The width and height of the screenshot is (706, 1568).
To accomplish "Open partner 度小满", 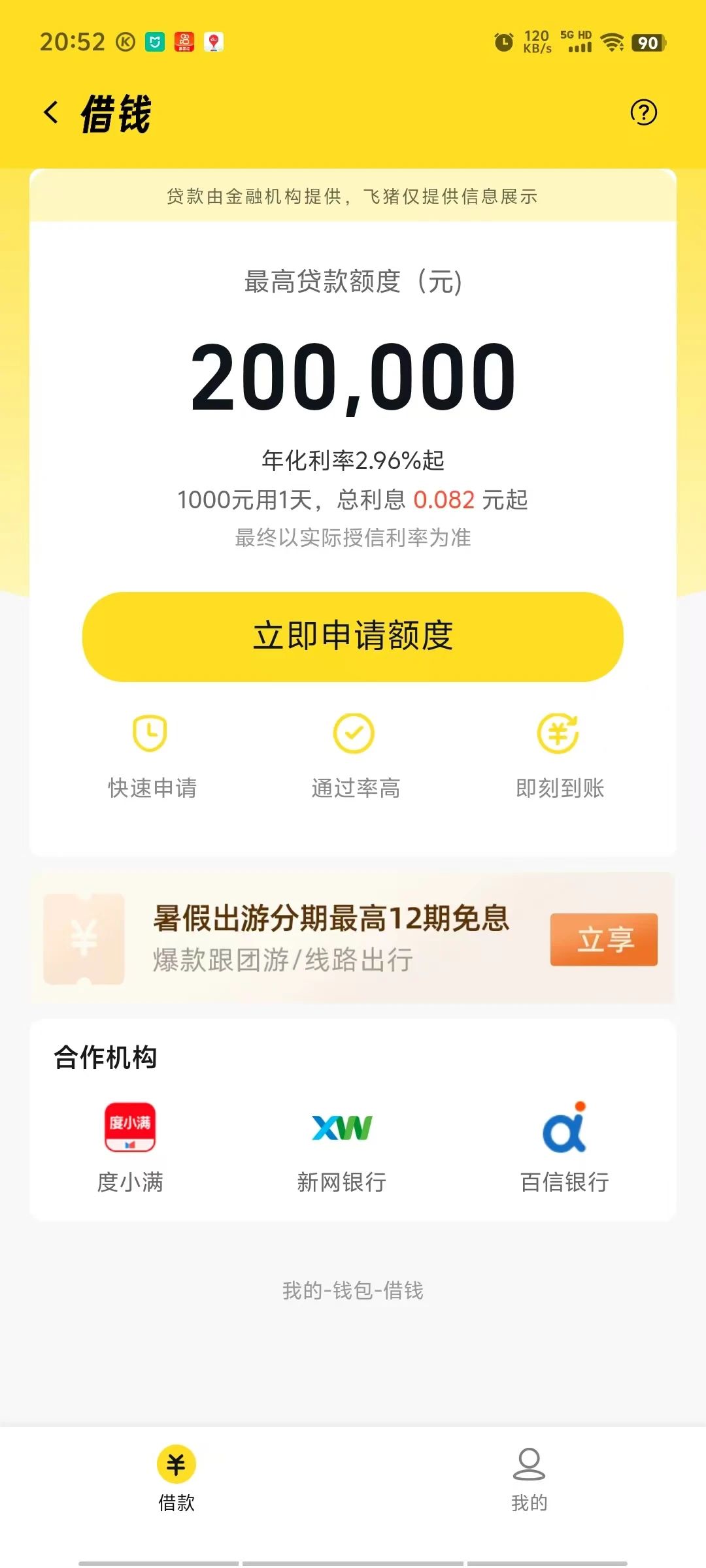I will pyautogui.click(x=130, y=1145).
